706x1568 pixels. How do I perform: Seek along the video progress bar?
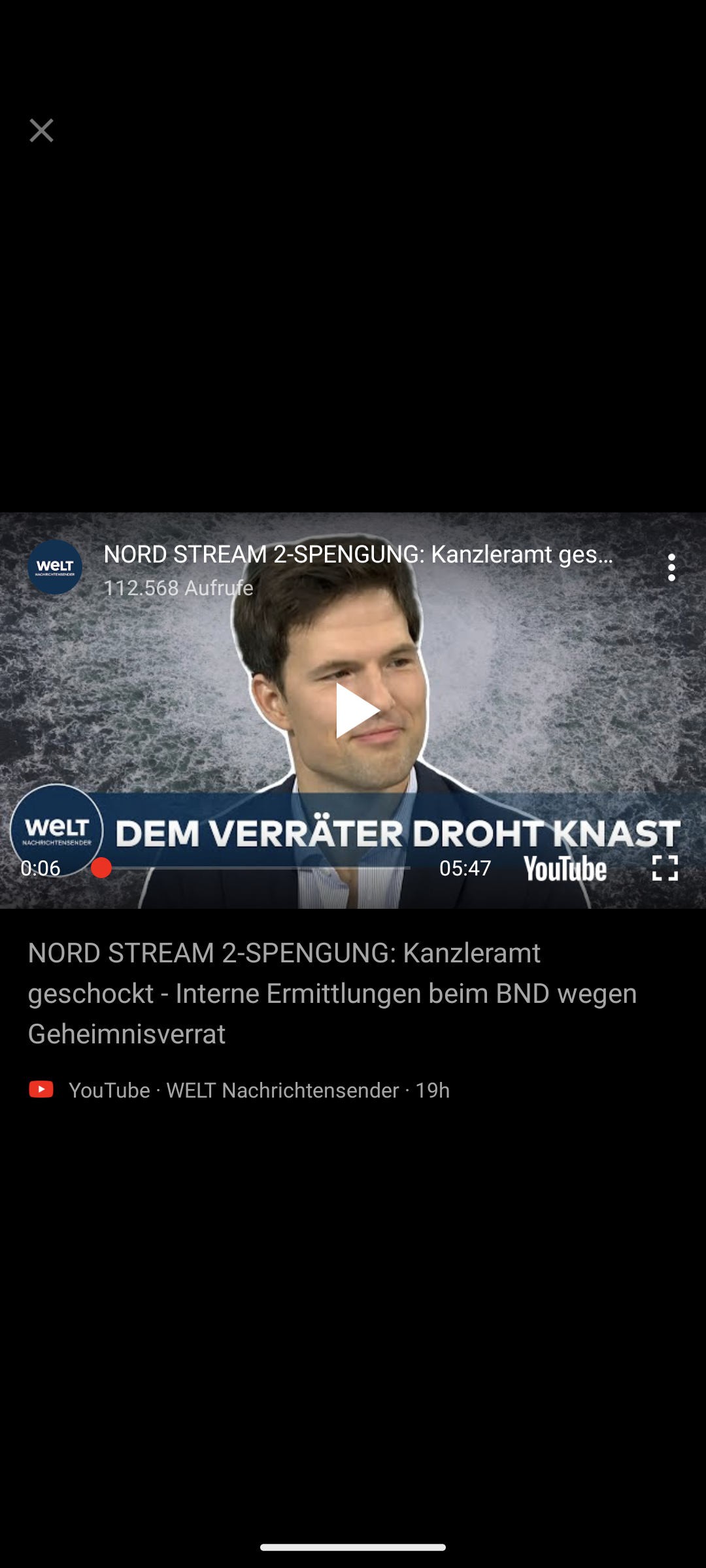coord(255,868)
